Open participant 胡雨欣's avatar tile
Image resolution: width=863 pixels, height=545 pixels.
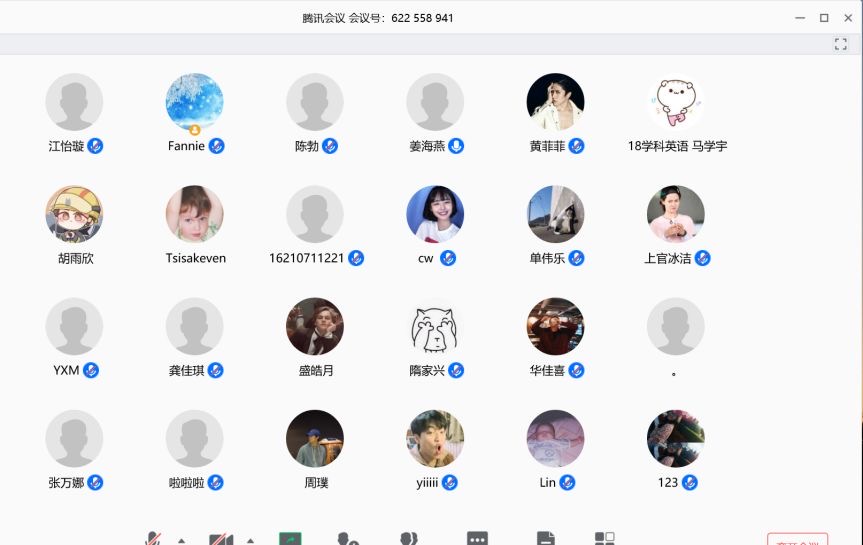(x=74, y=214)
